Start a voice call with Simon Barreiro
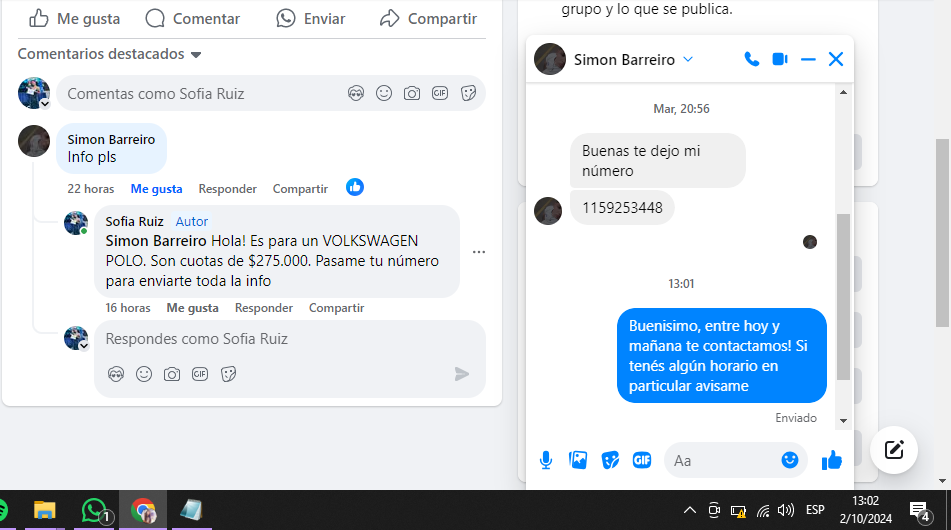Screen dimensions: 951x530 (x=752, y=60)
